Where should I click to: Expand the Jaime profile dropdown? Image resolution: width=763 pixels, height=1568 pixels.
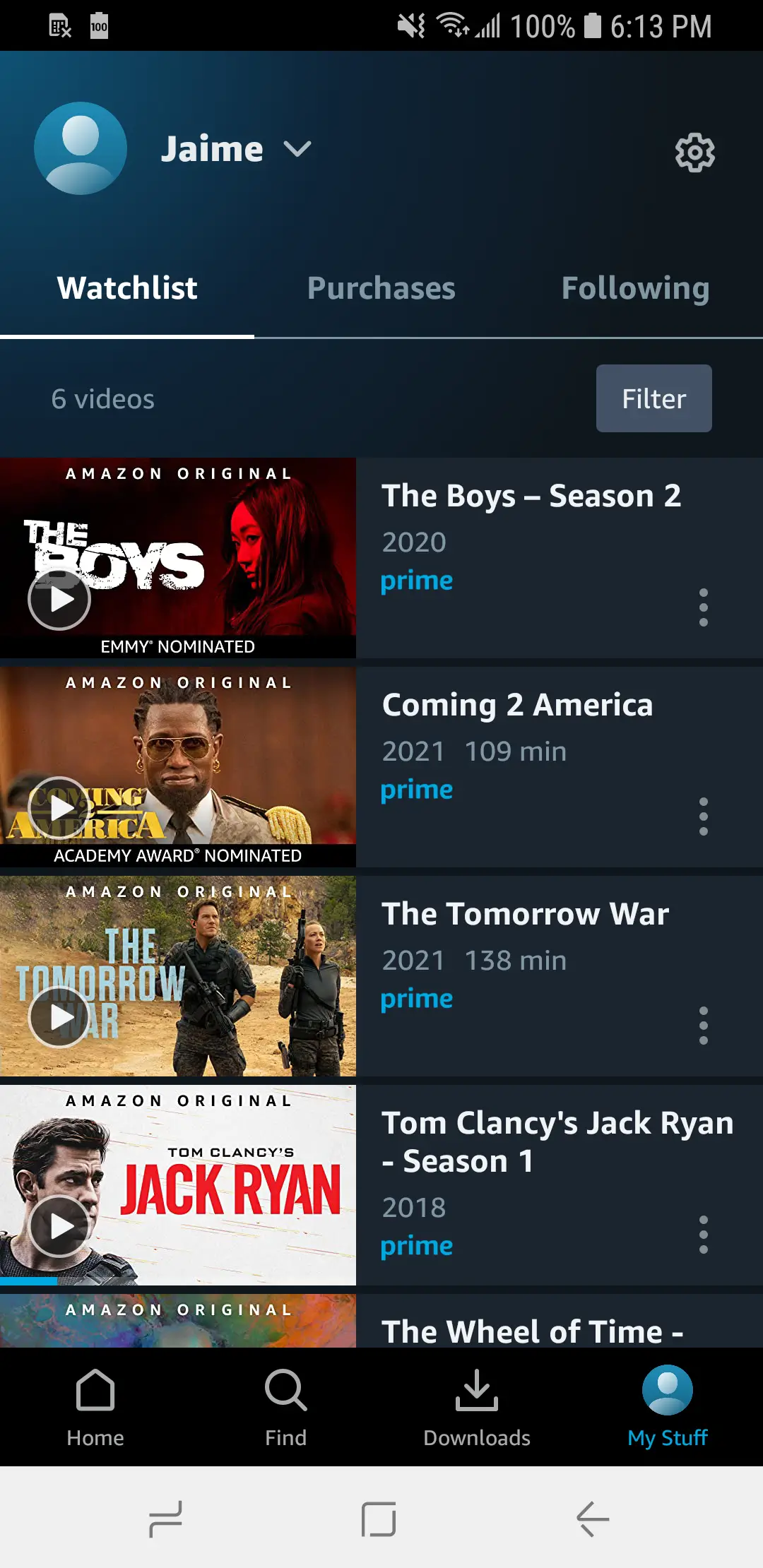296,148
